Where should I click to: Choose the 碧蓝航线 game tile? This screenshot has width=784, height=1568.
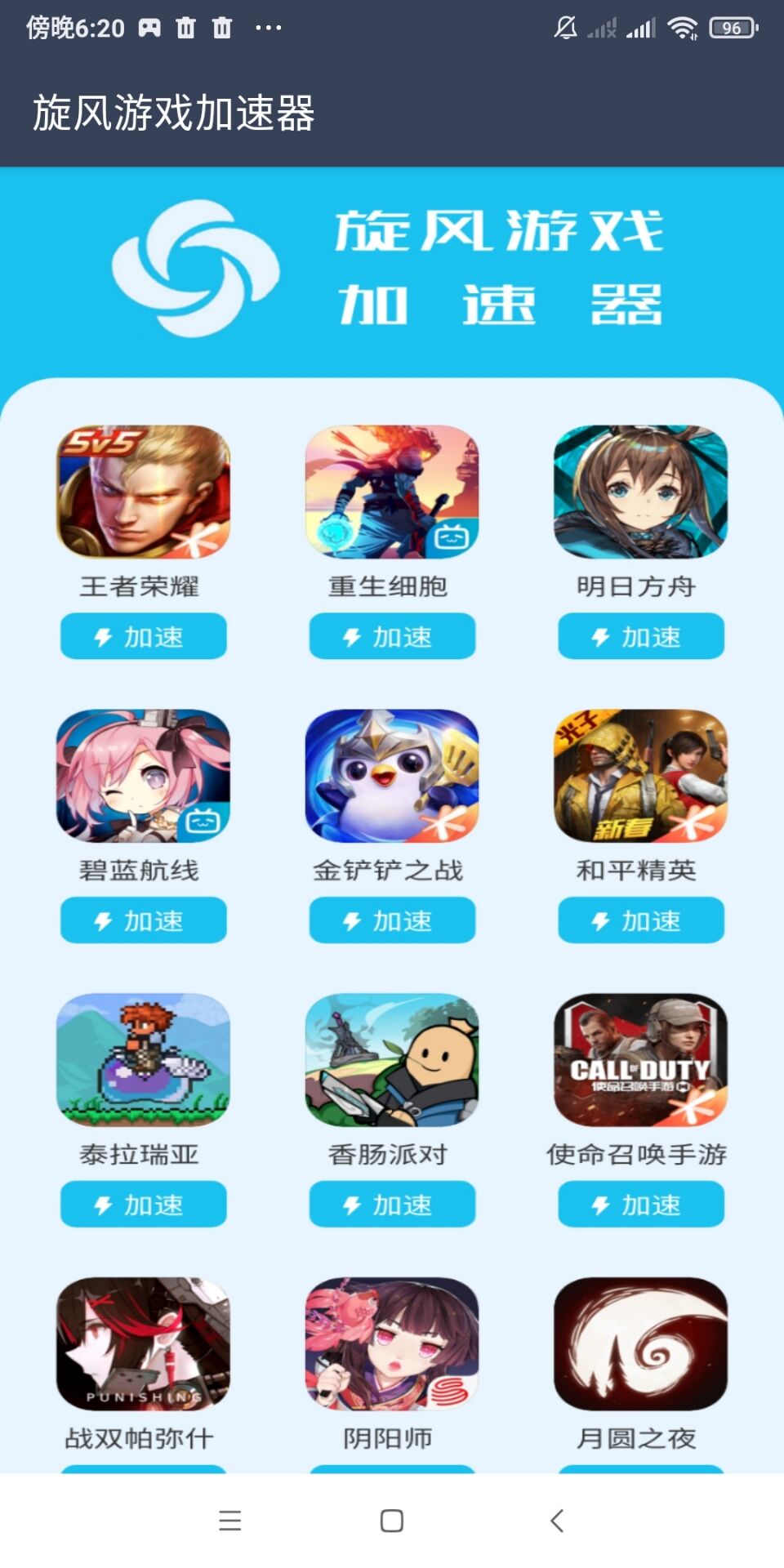pos(143,776)
